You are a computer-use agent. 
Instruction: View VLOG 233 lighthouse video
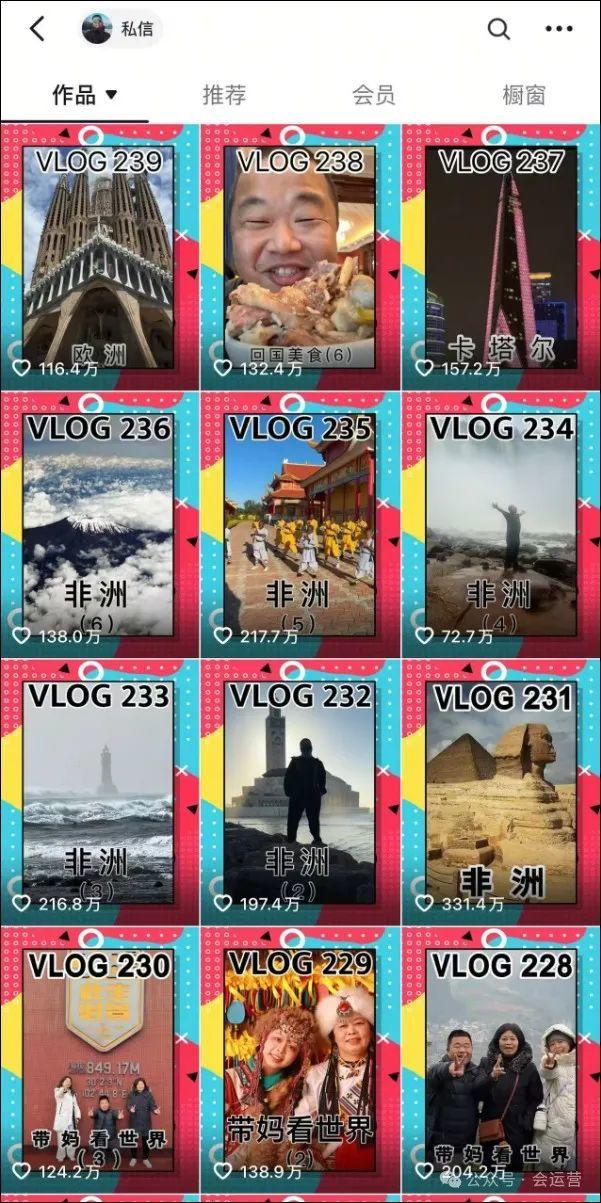(99, 792)
